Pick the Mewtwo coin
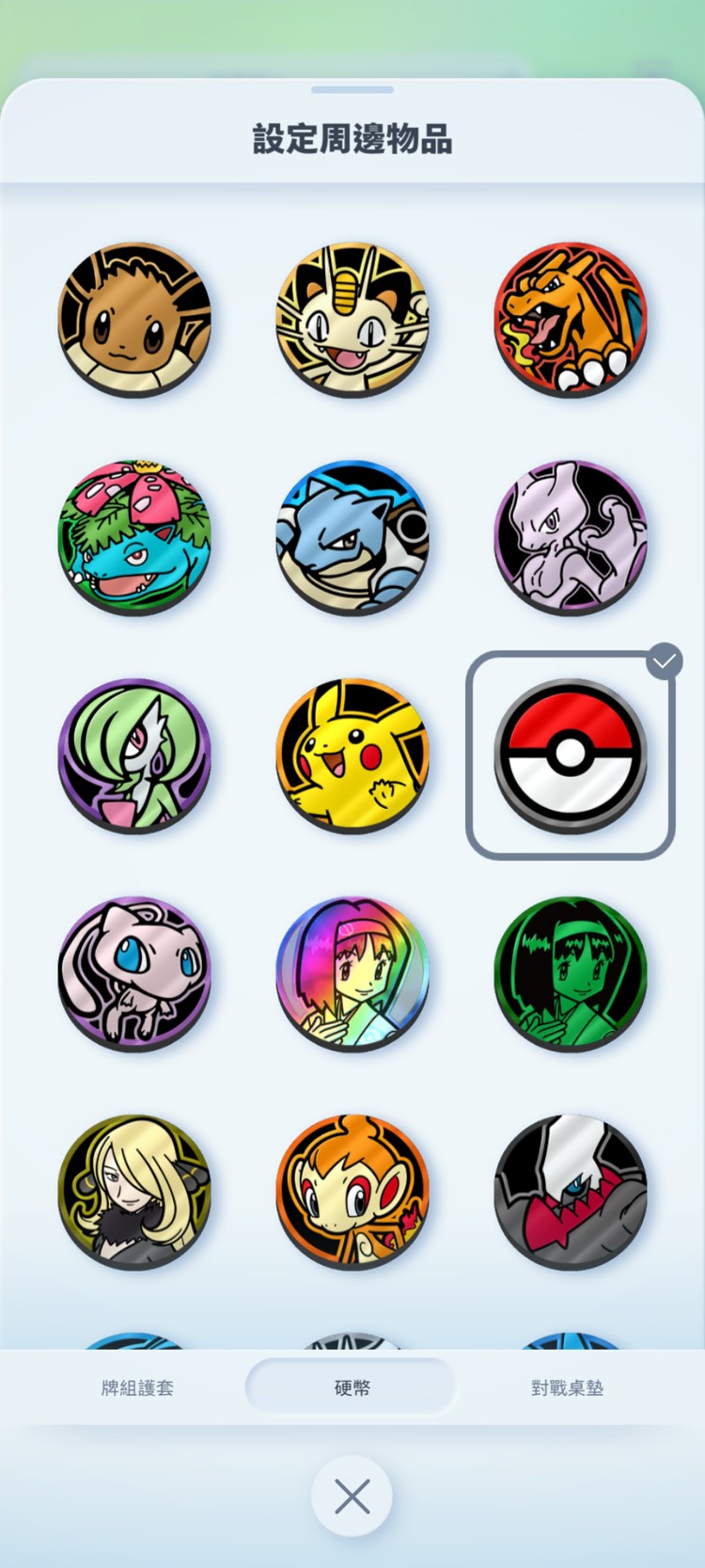This screenshot has height=1568, width=705. (x=571, y=537)
